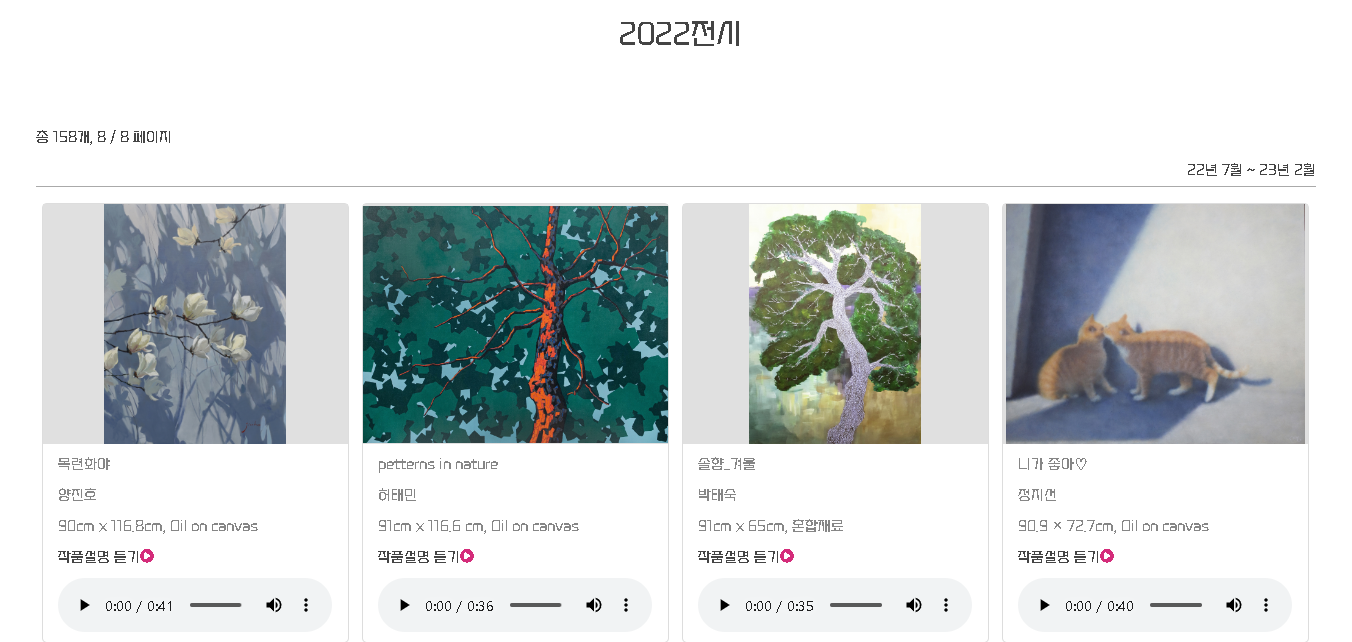Tap the seek bar of 니가 좋아♡ audio
This screenshot has width=1352, height=642.
(1176, 605)
